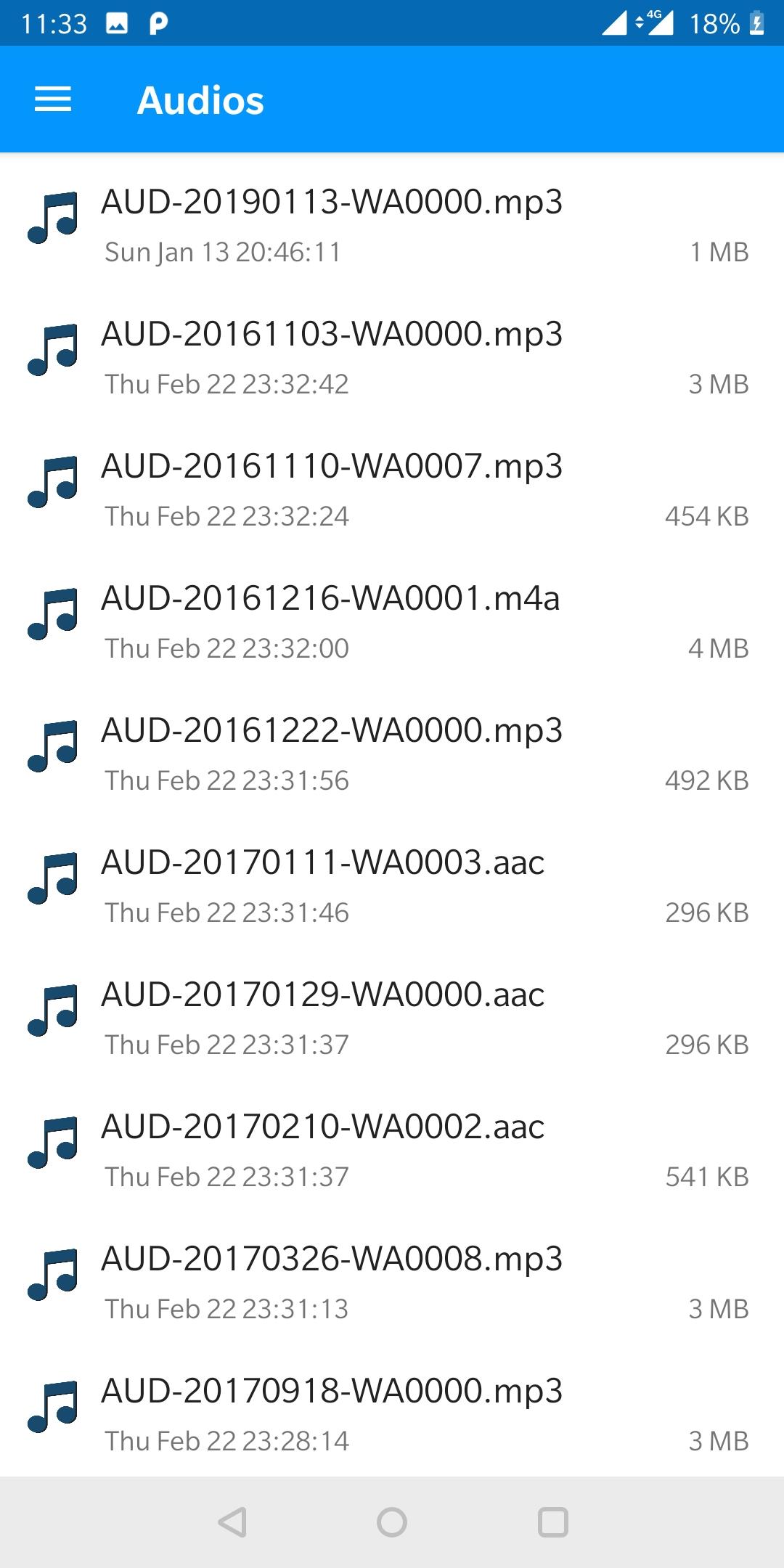This screenshot has width=784, height=1568.
Task: Open AUD-20190113-WA0000.mp3 audio file
Action: point(392,226)
